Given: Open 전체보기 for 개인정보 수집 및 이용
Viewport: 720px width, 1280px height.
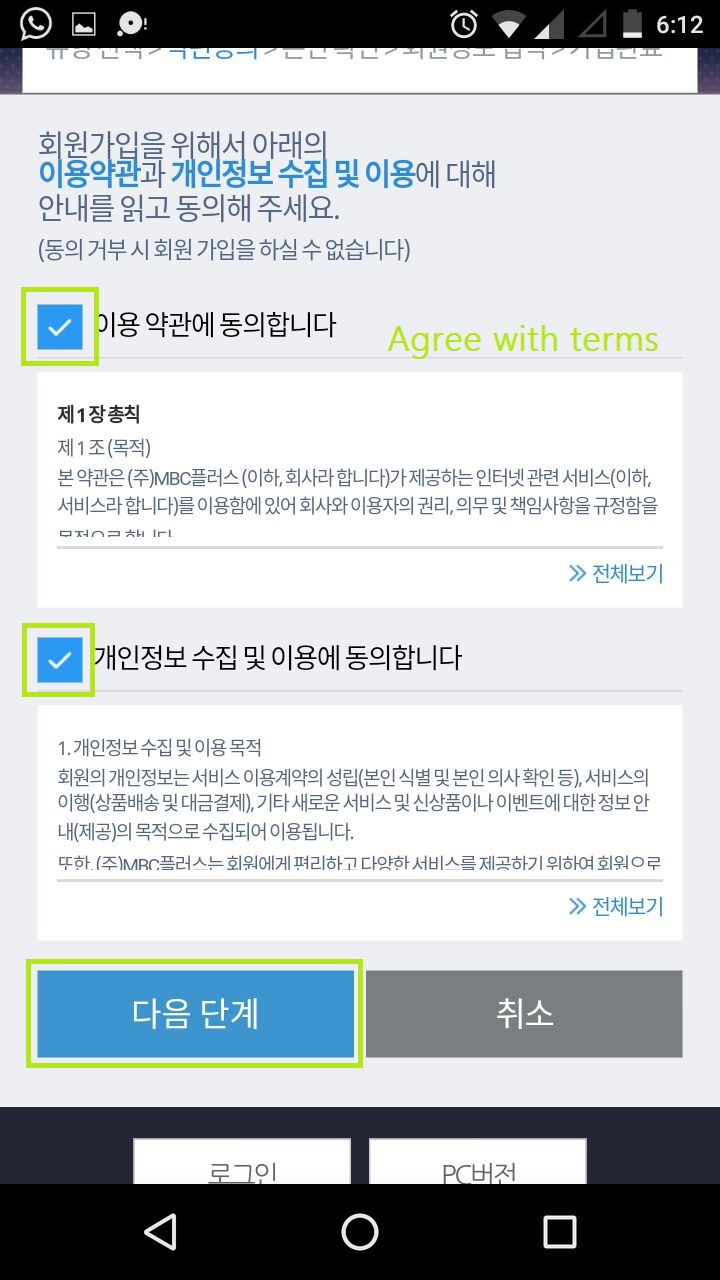Looking at the screenshot, I should pos(616,906).
